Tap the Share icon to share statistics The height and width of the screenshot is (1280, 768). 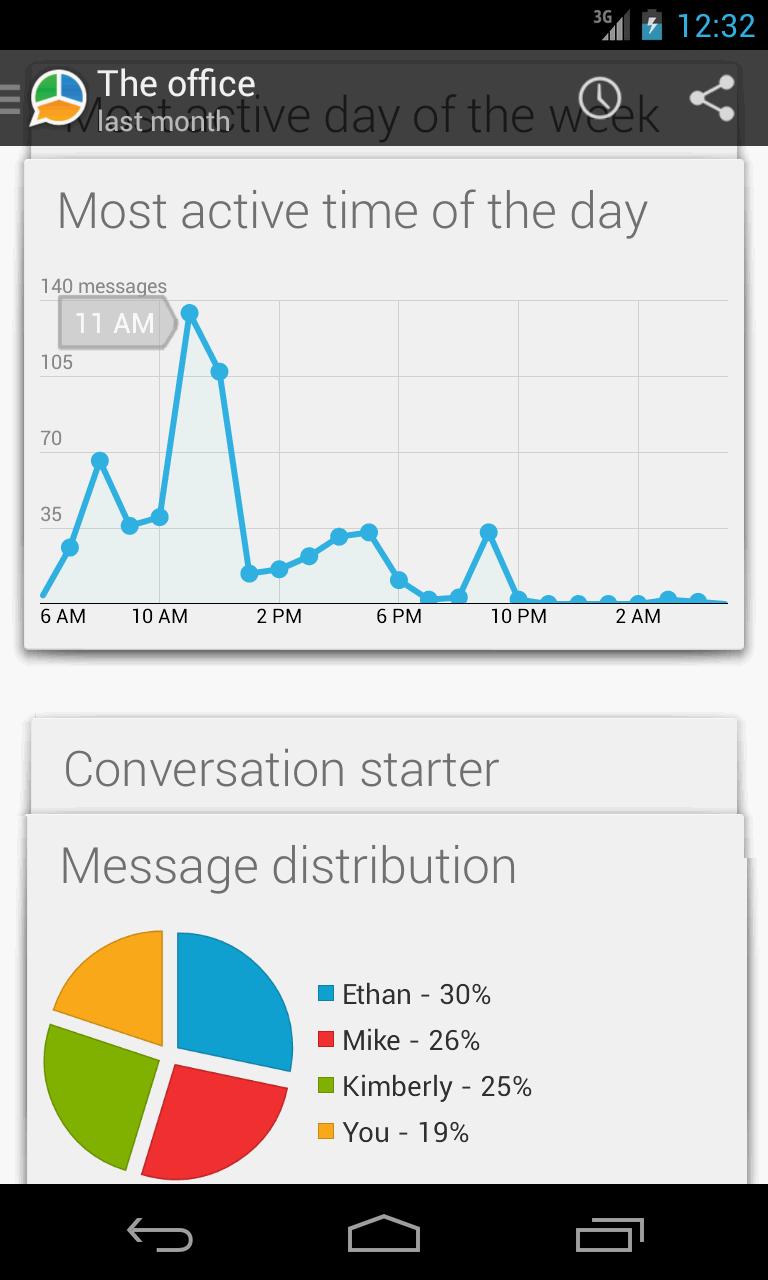pyautogui.click(x=712, y=99)
